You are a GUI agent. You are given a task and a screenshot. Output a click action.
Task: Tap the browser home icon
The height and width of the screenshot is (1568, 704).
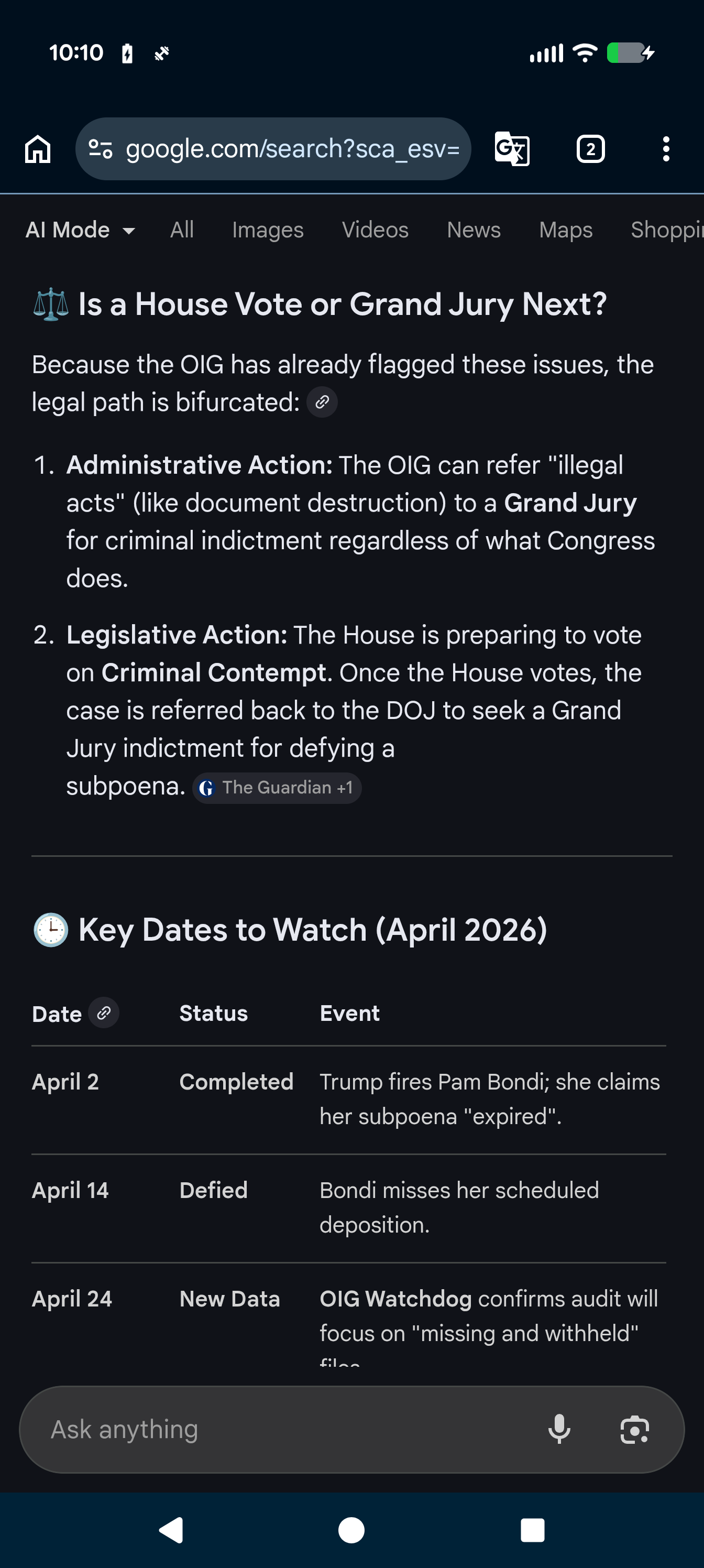(37, 149)
